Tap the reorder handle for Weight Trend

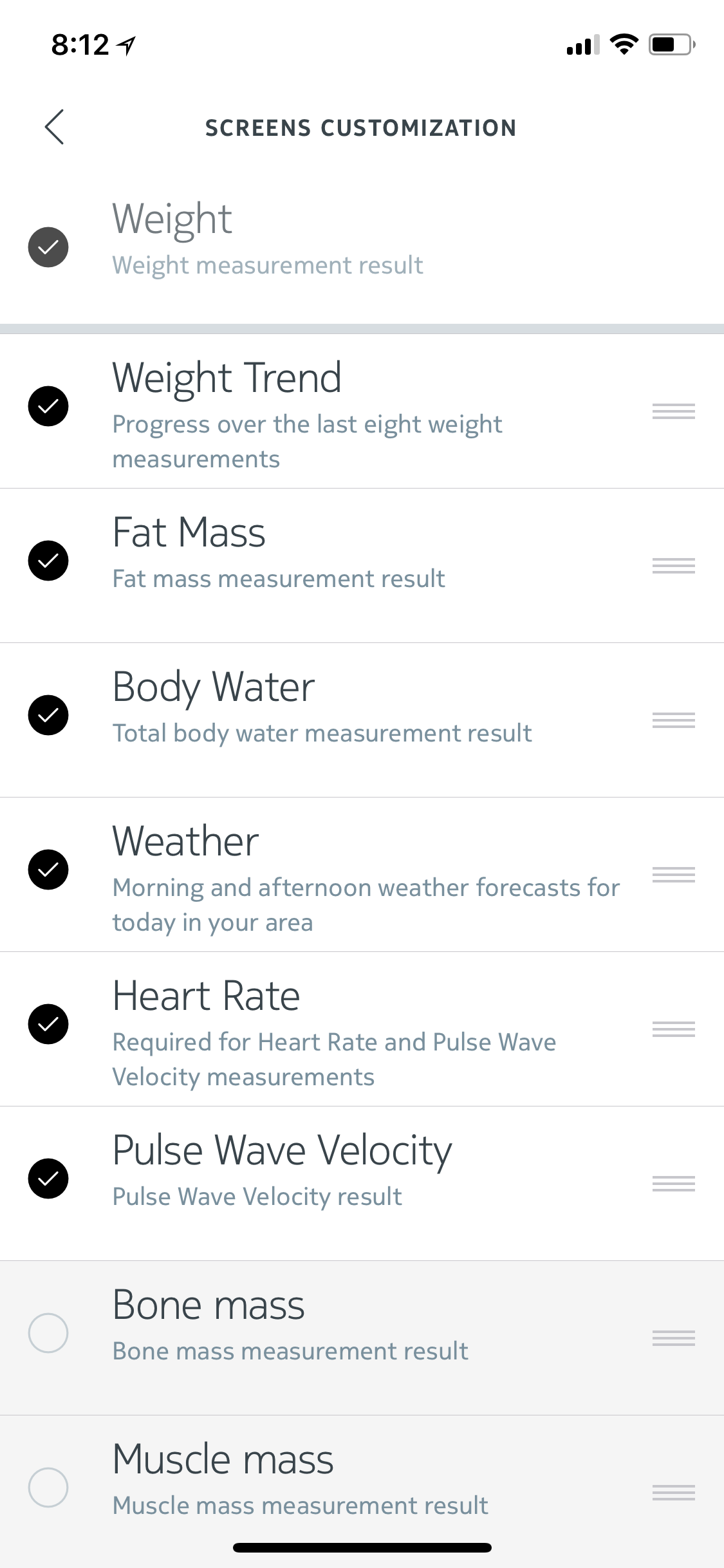(673, 411)
